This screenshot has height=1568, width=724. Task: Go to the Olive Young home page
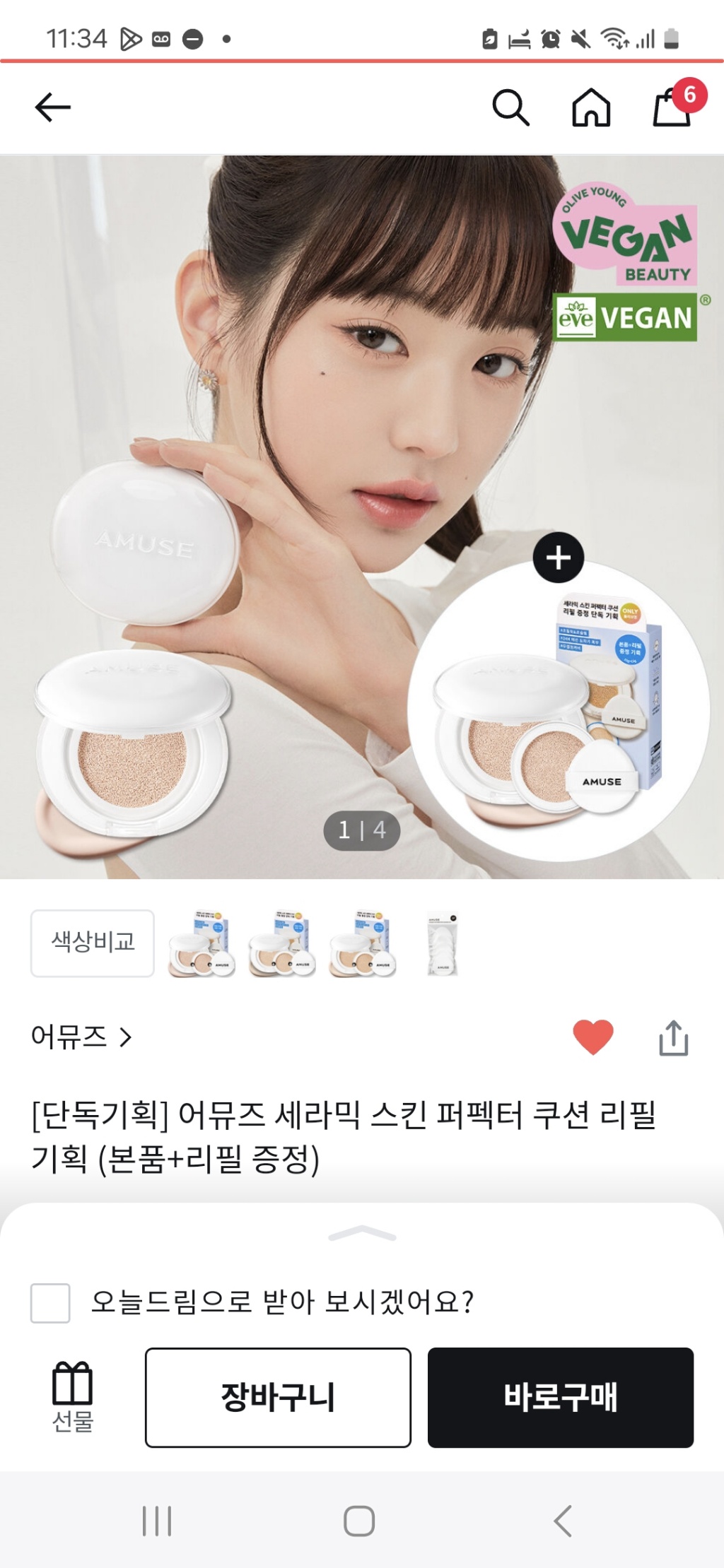(x=591, y=107)
